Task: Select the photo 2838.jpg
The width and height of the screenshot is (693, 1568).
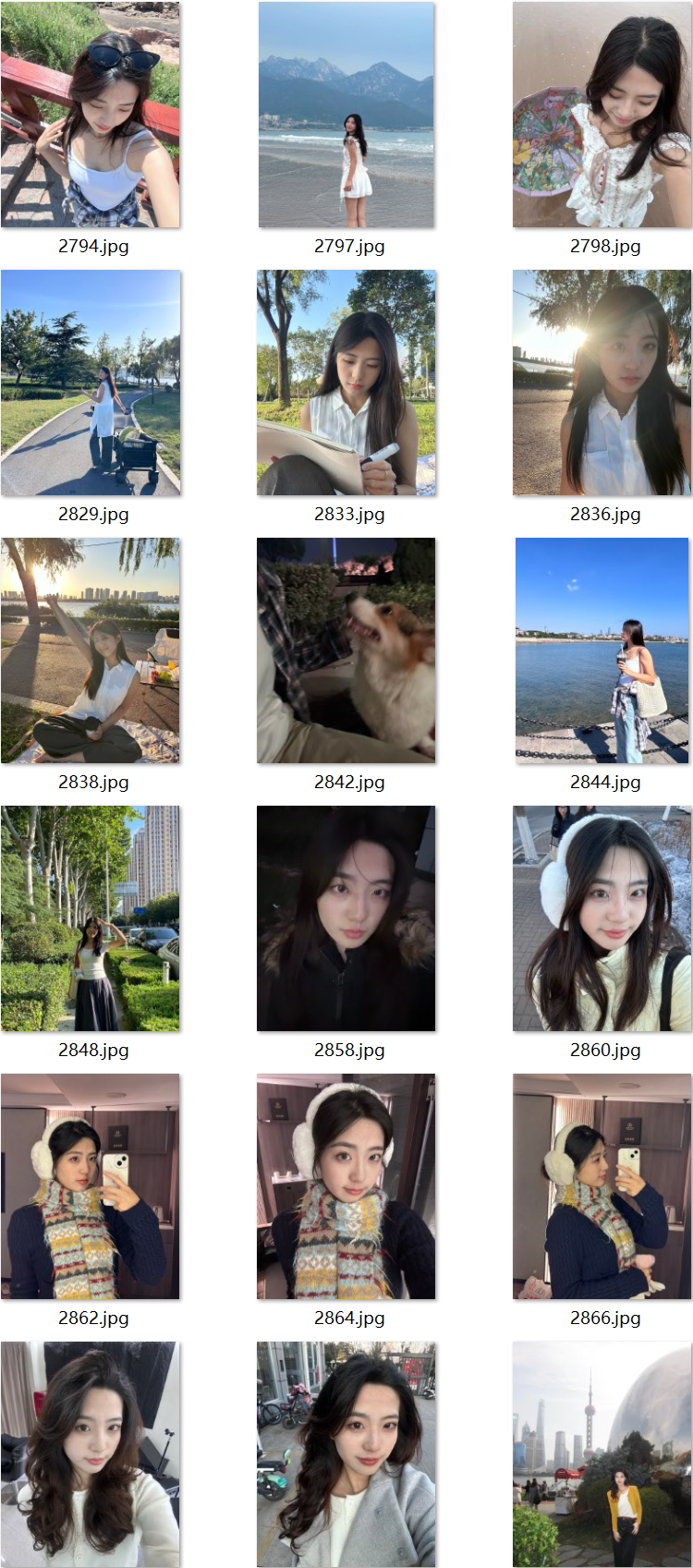Action: pyautogui.click(x=91, y=650)
